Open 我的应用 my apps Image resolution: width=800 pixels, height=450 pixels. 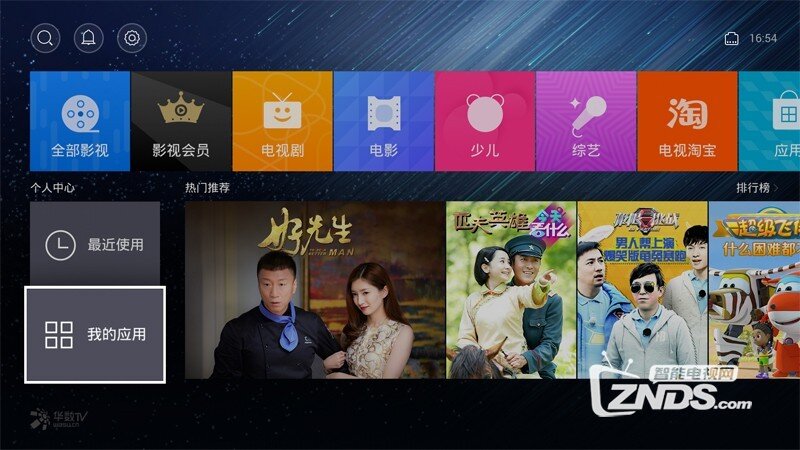tap(95, 334)
